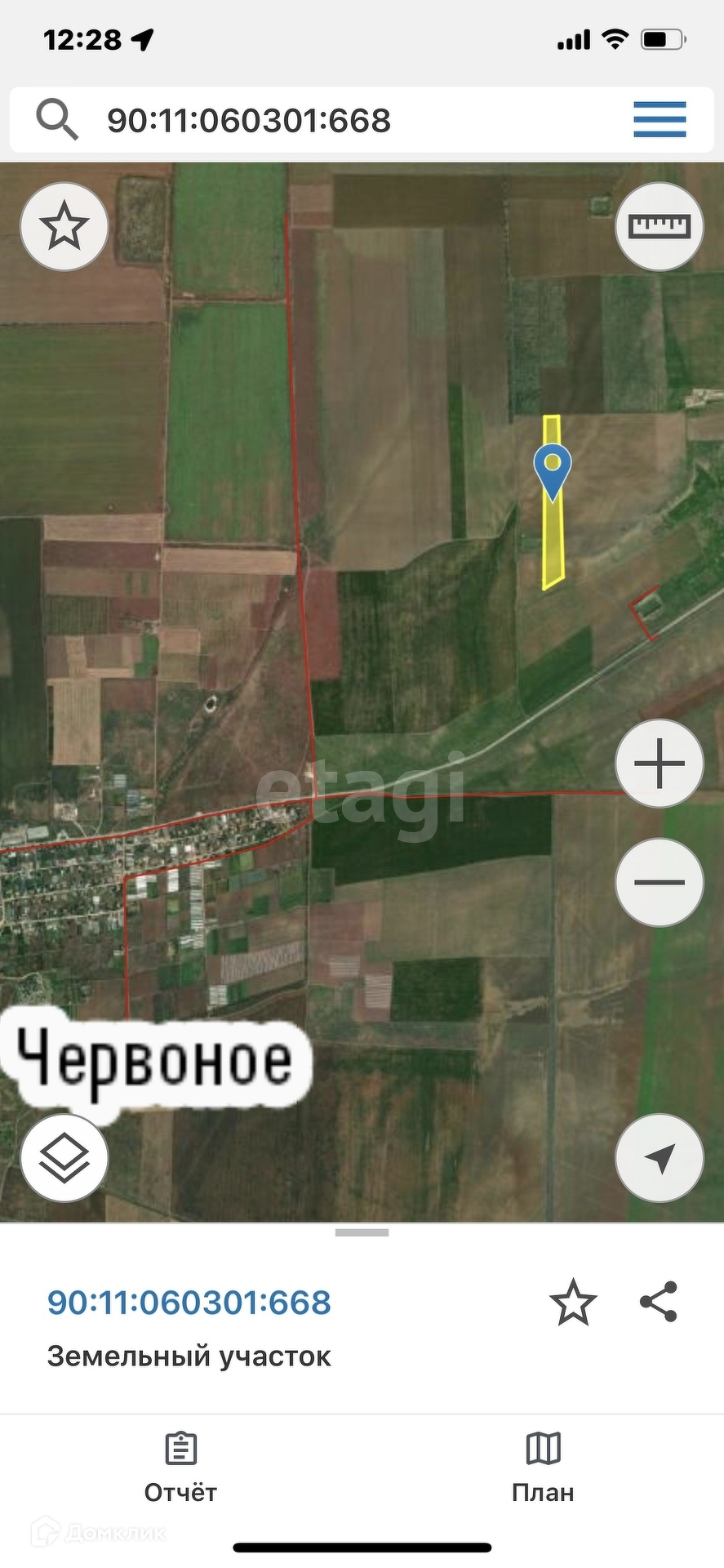The width and height of the screenshot is (724, 1568).
Task: Center map on my current location
Action: point(659,1158)
